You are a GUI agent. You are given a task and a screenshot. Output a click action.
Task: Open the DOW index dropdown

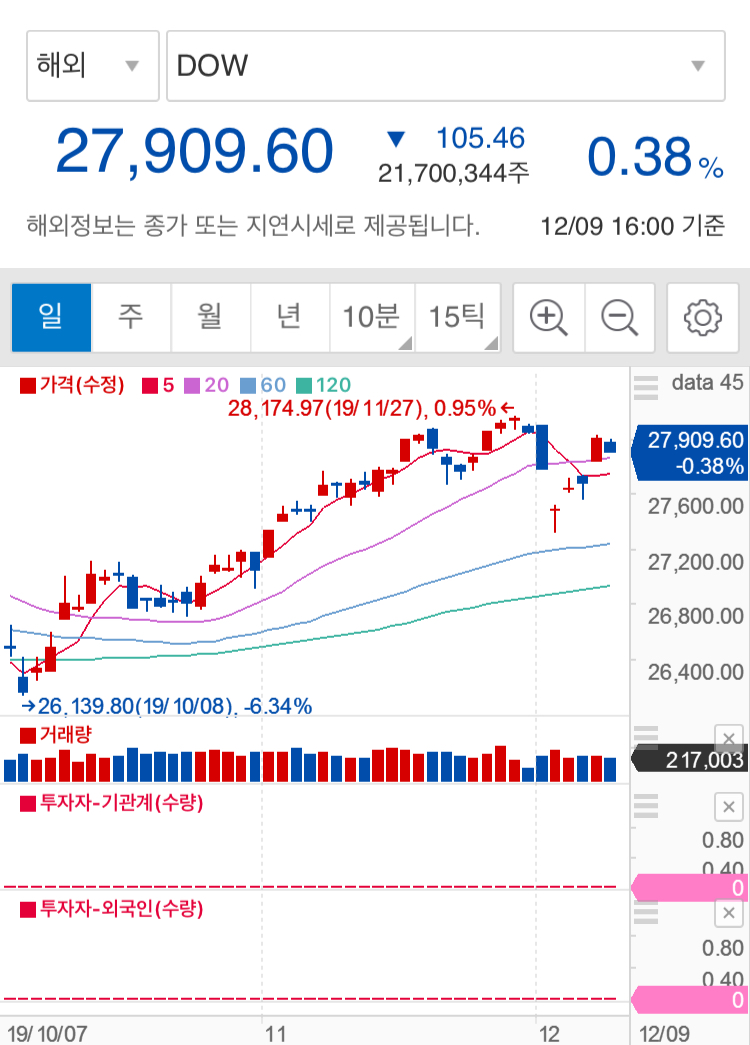(x=445, y=66)
